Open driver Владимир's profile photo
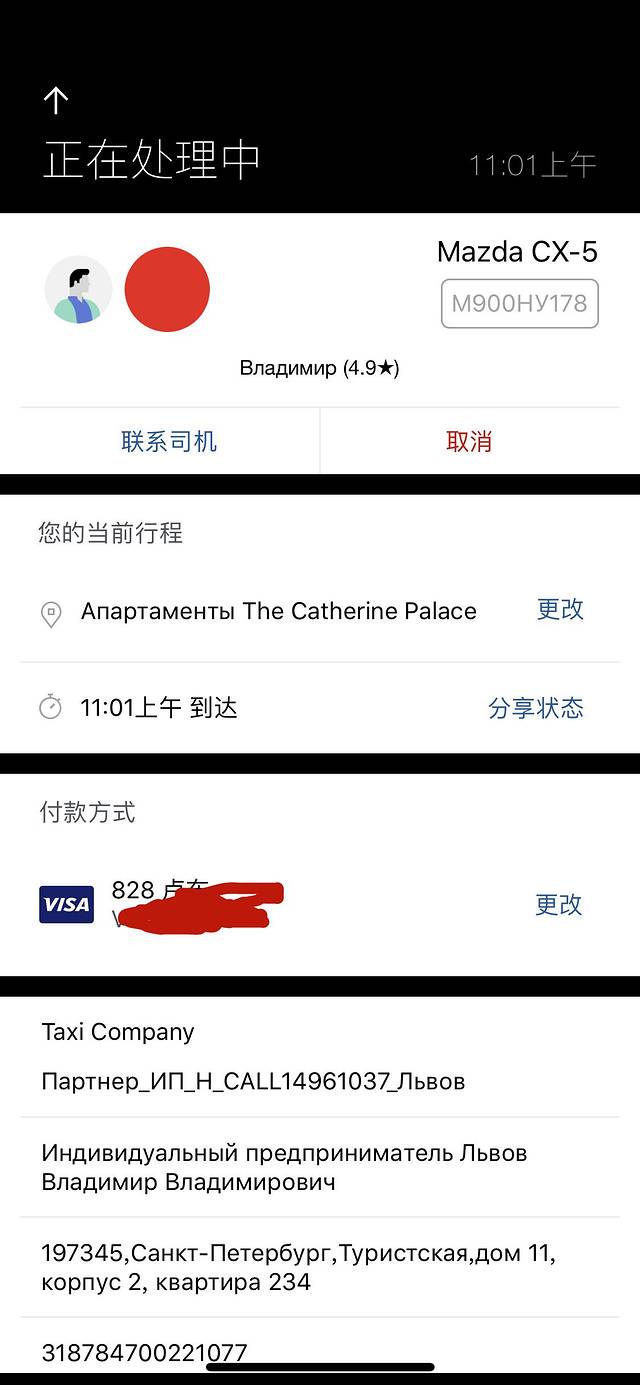This screenshot has width=640, height=1385. 79,290
